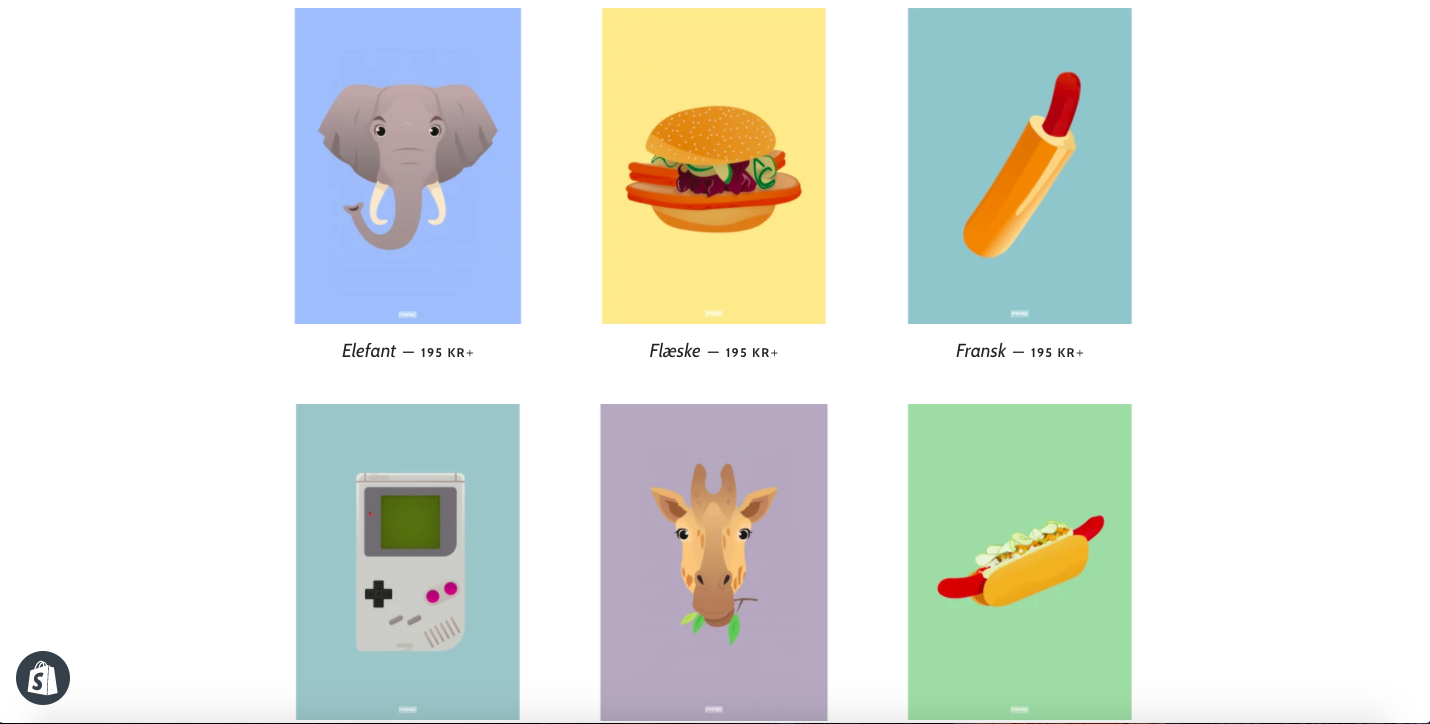The height and width of the screenshot is (724, 1430).
Task: Open the green hotdog poster
Action: [x=1019, y=561]
